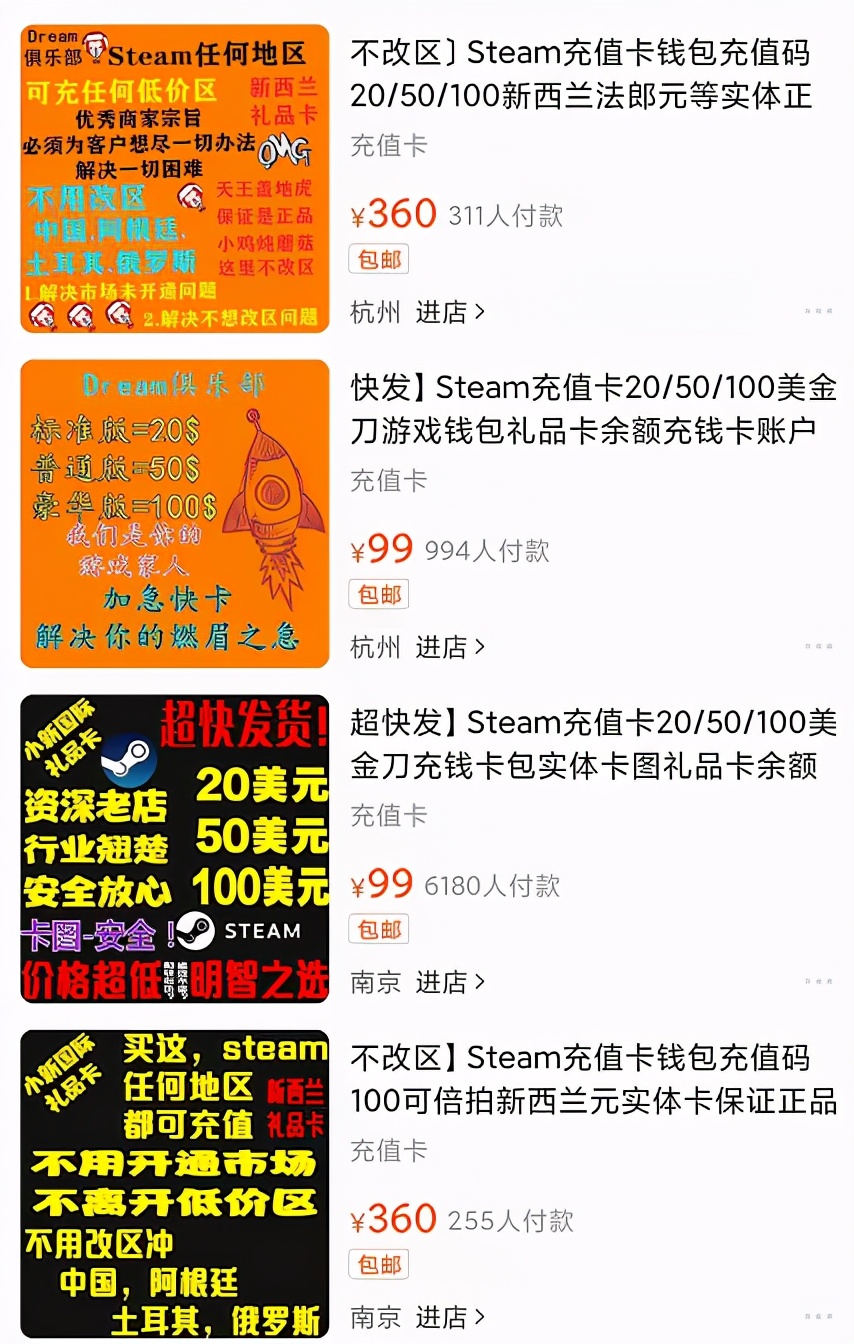
Task: Expand second listing store via 进店 chevron
Action: coord(478,647)
